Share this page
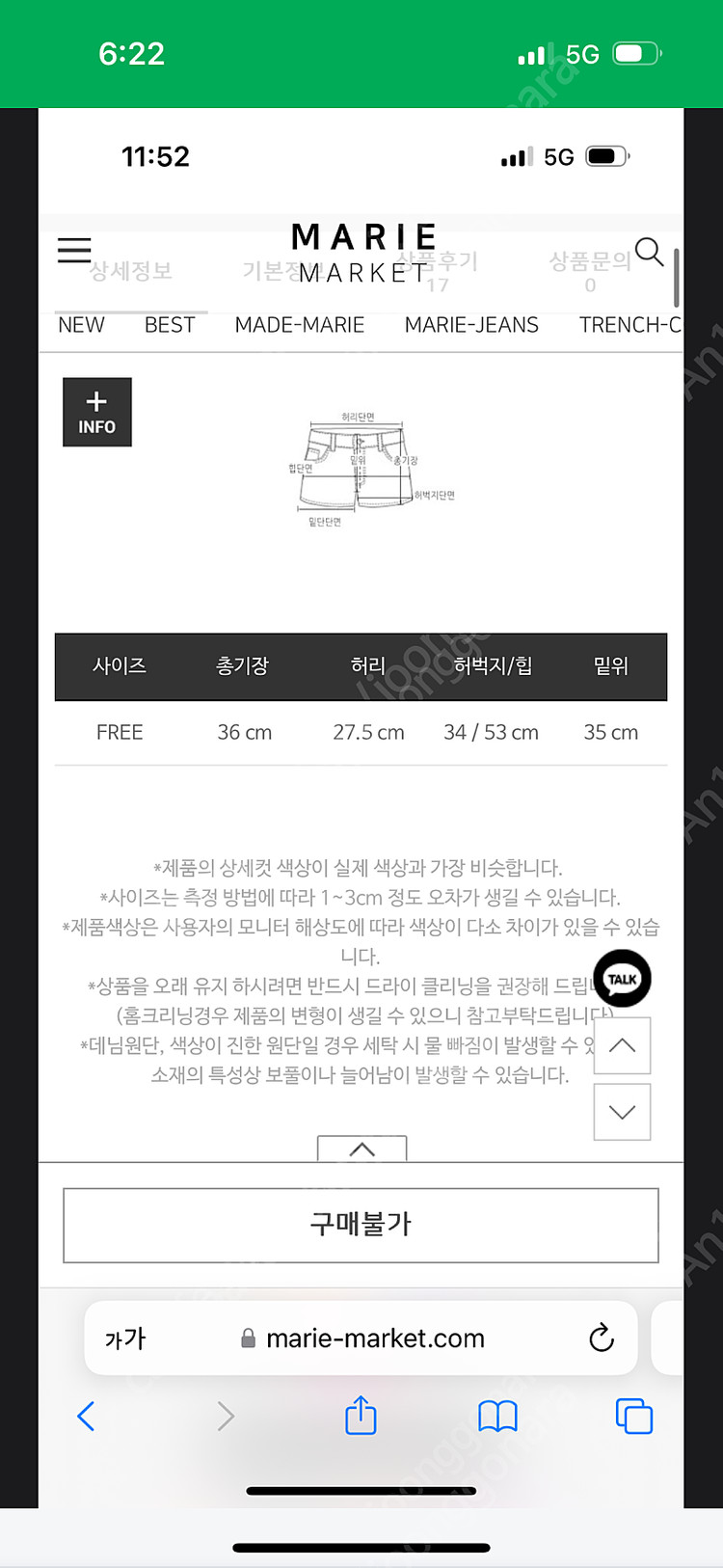The image size is (723, 1568). pyautogui.click(x=361, y=1415)
